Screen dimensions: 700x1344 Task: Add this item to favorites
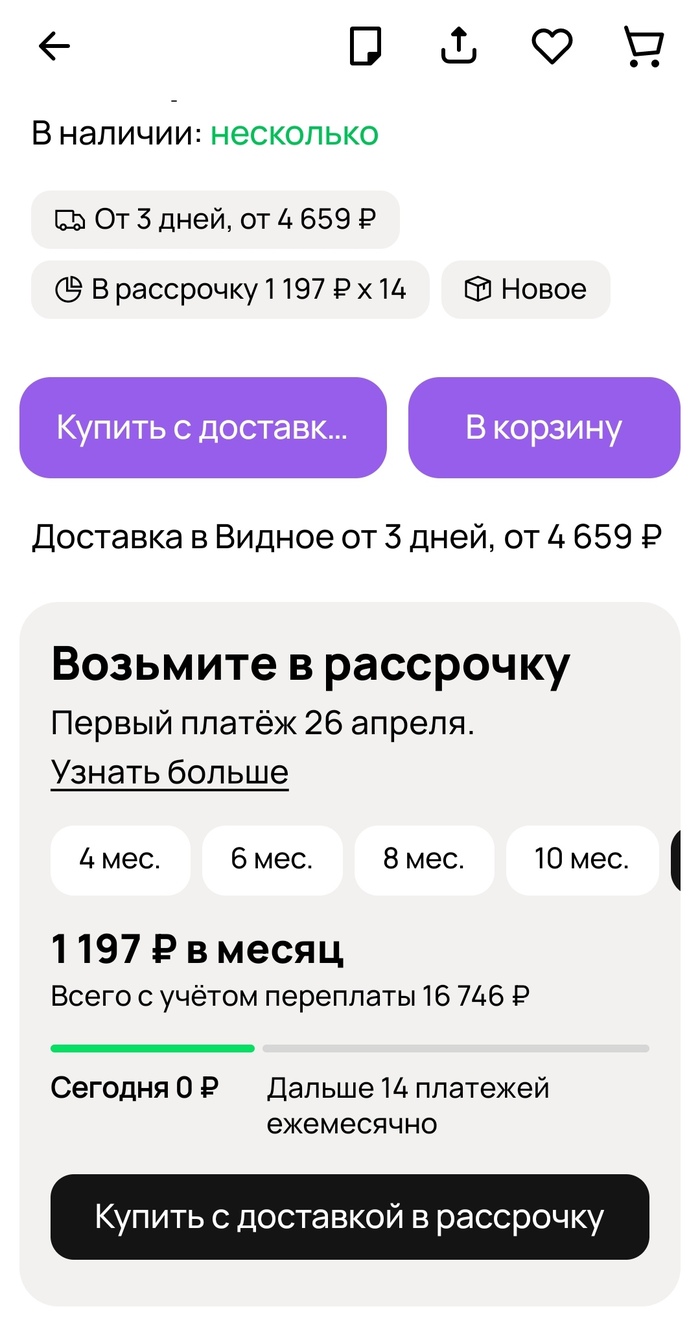coord(551,47)
